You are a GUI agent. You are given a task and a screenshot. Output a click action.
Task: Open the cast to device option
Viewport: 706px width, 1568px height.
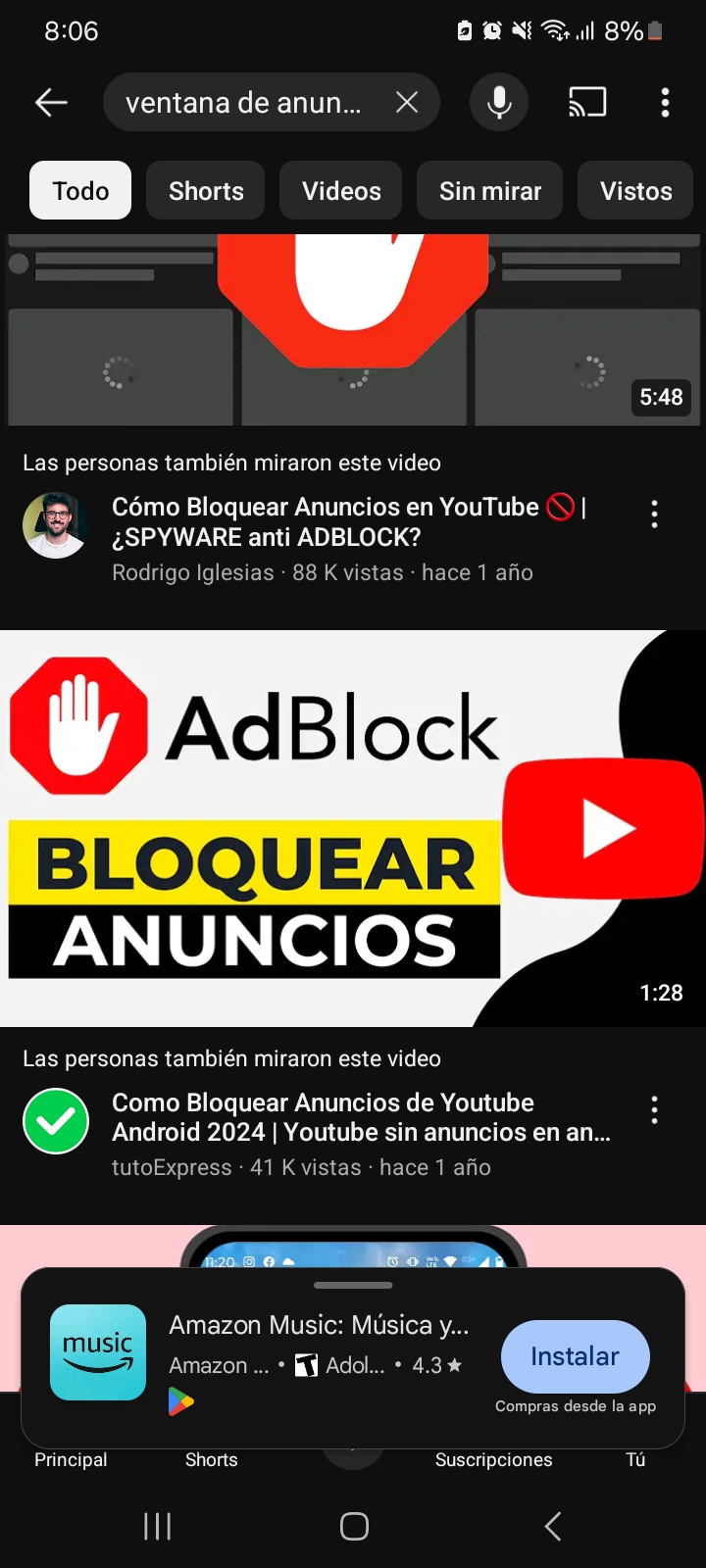pyautogui.click(x=587, y=102)
